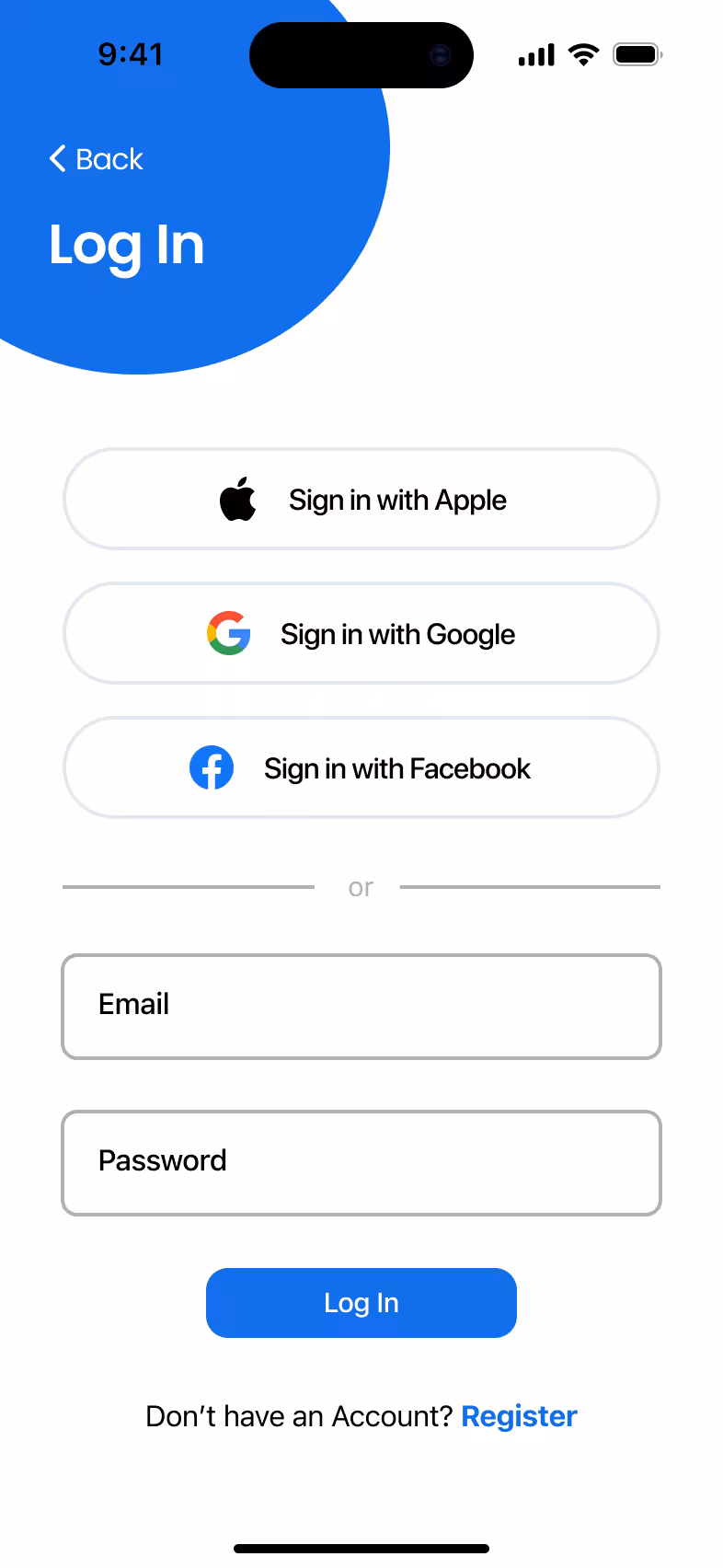Open the Register link
This screenshot has height=1568, width=723.
pos(519,1416)
